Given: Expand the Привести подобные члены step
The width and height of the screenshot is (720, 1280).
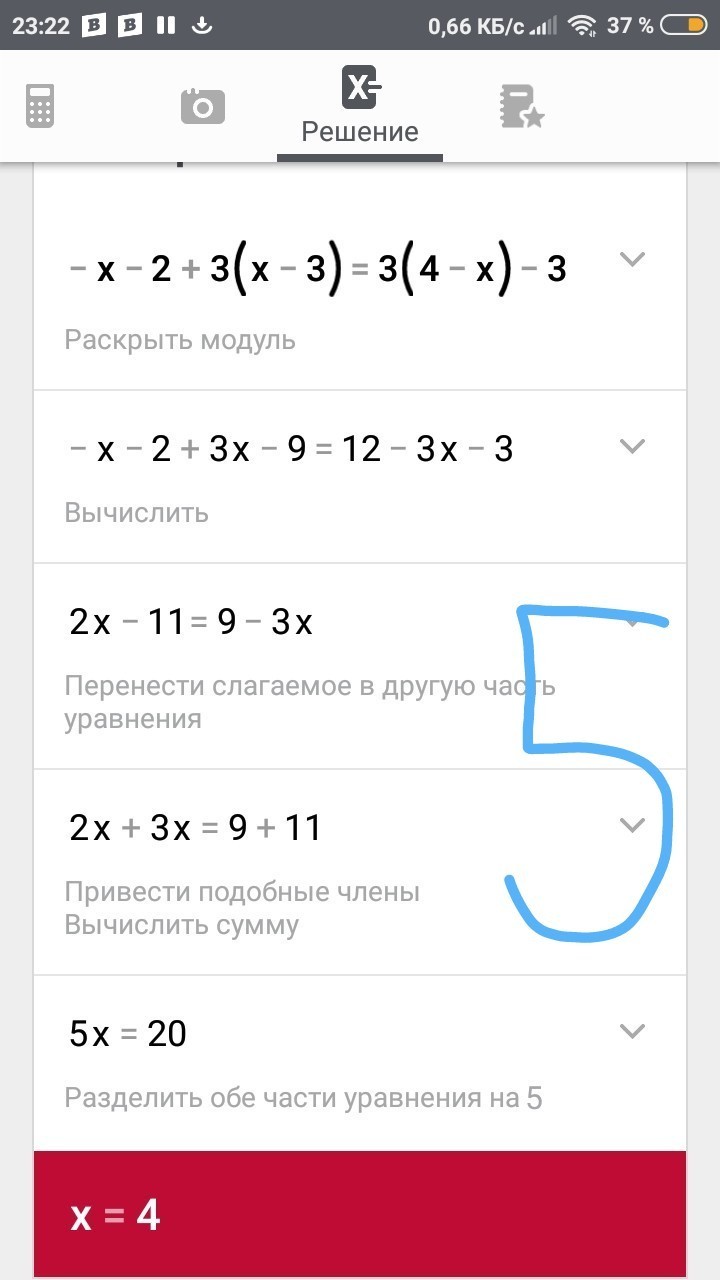Looking at the screenshot, I should click(x=632, y=825).
